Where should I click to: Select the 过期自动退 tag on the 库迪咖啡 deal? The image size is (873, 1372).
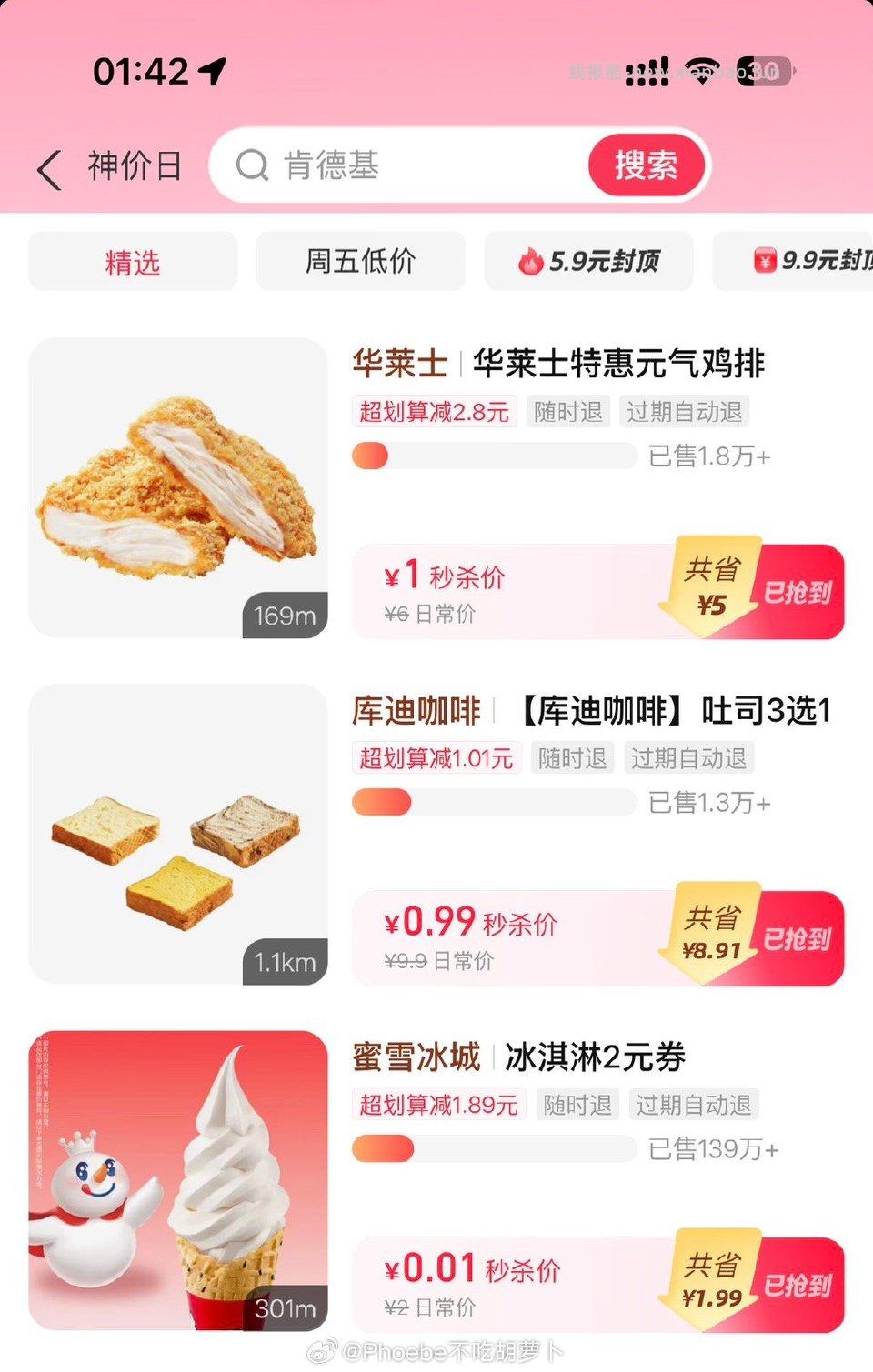coord(688,757)
